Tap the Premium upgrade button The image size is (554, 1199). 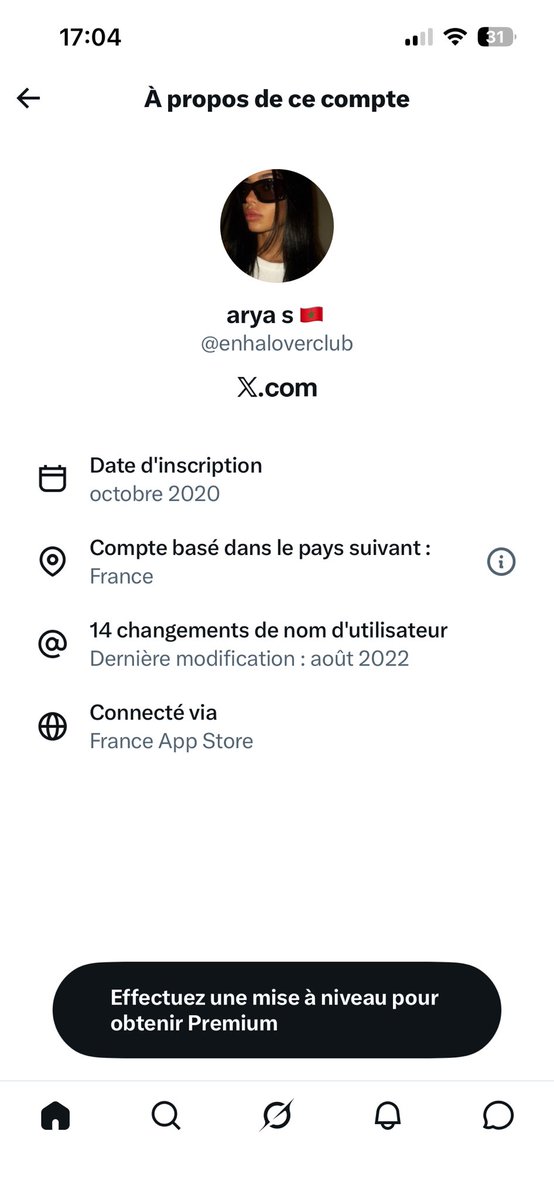pos(277,1010)
